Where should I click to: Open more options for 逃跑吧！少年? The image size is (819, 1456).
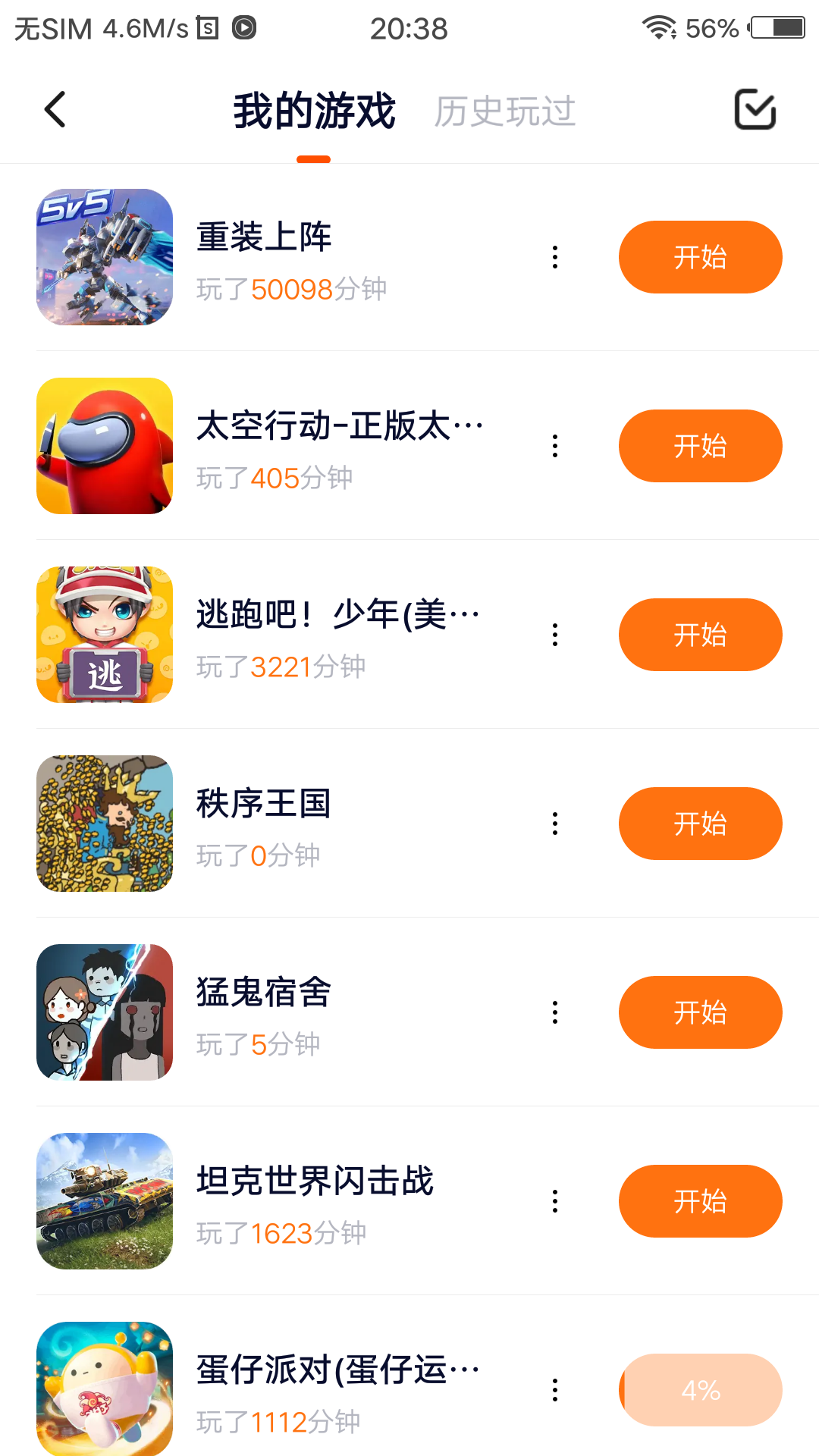pyautogui.click(x=555, y=635)
